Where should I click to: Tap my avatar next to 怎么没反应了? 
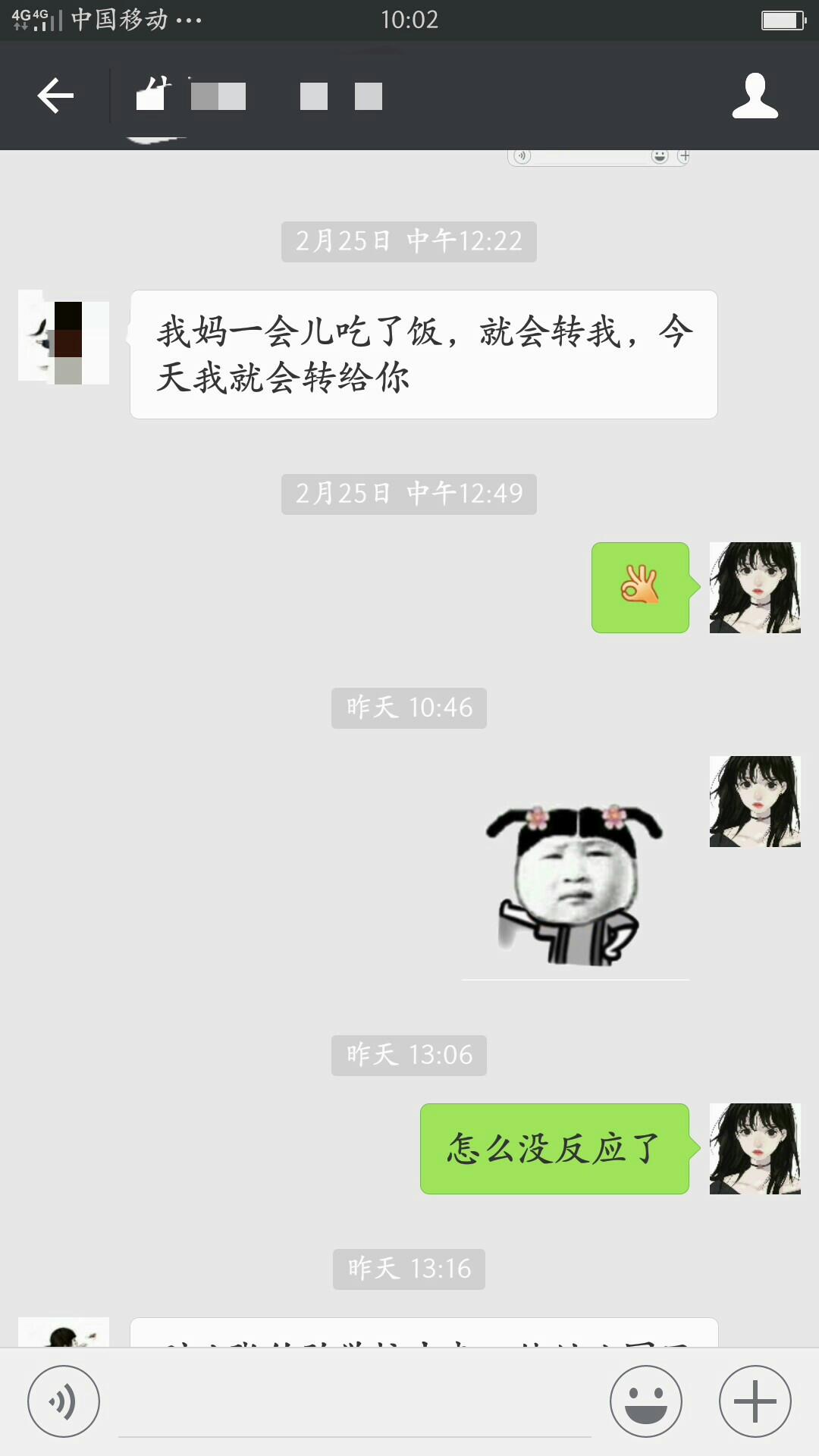pos(755,1148)
